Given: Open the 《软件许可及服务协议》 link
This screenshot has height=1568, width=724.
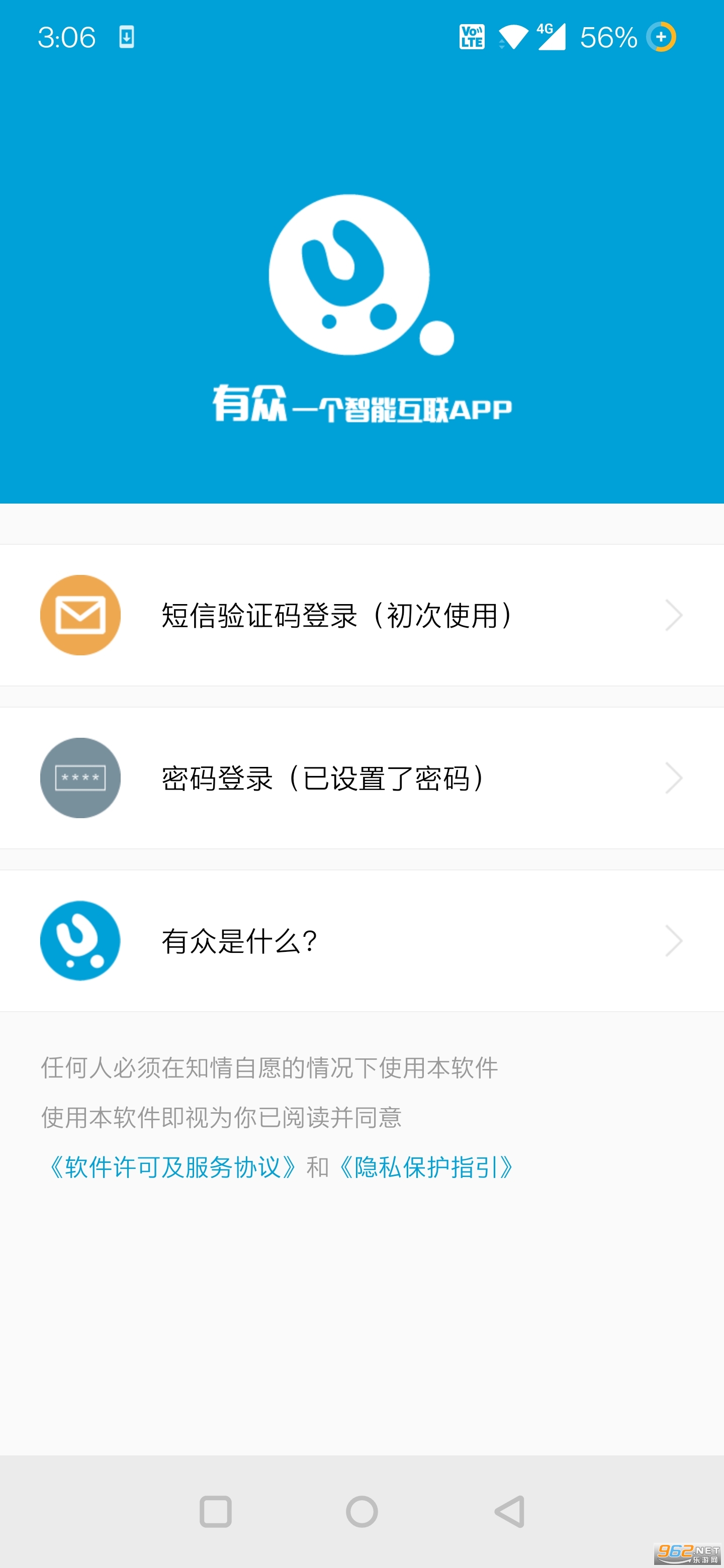Looking at the screenshot, I should (172, 1167).
